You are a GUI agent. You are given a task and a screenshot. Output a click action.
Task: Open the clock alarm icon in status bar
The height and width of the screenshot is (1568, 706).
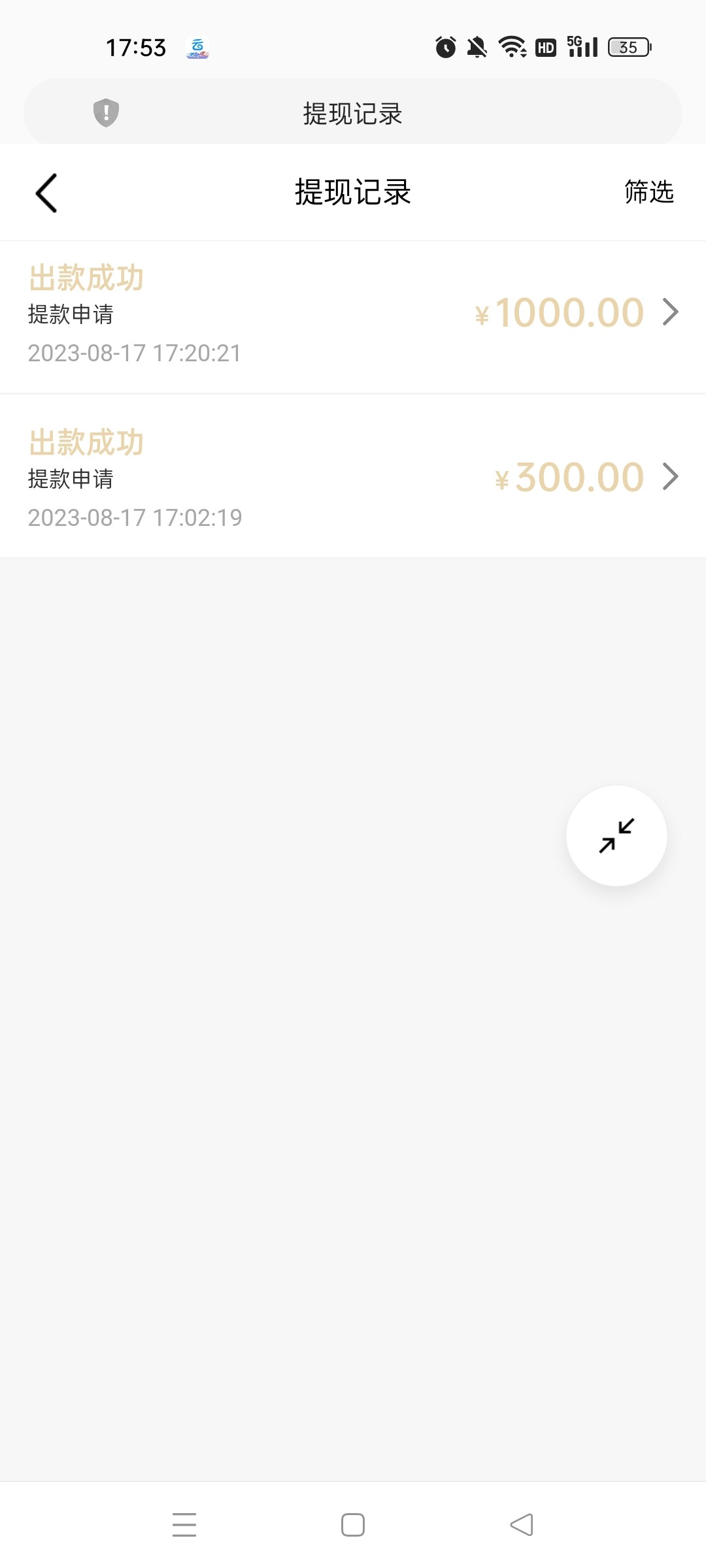pyautogui.click(x=443, y=47)
